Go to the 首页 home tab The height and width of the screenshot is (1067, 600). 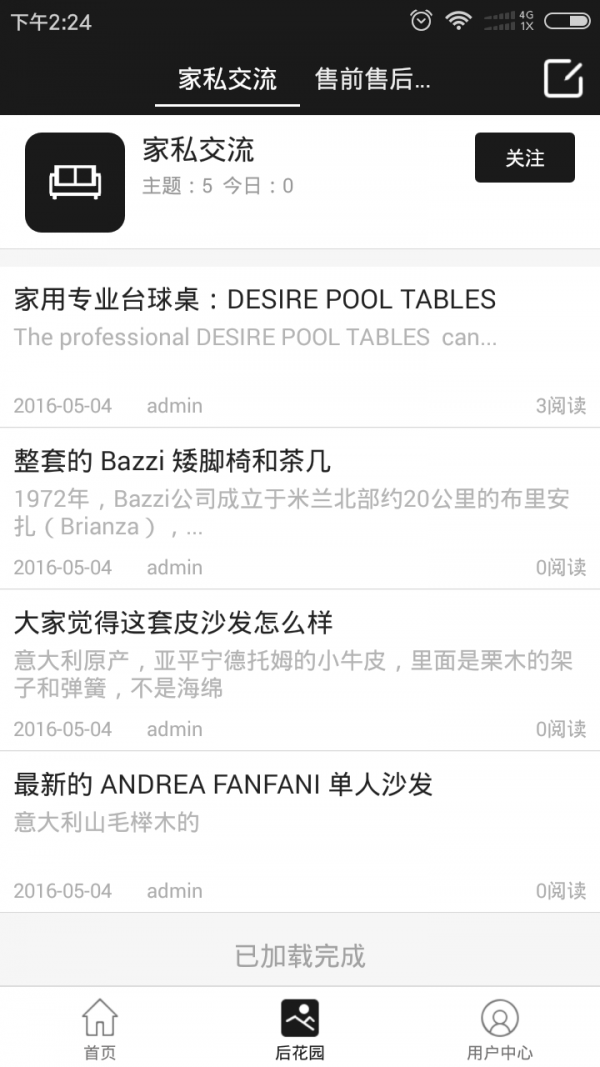pyautogui.click(x=99, y=1028)
